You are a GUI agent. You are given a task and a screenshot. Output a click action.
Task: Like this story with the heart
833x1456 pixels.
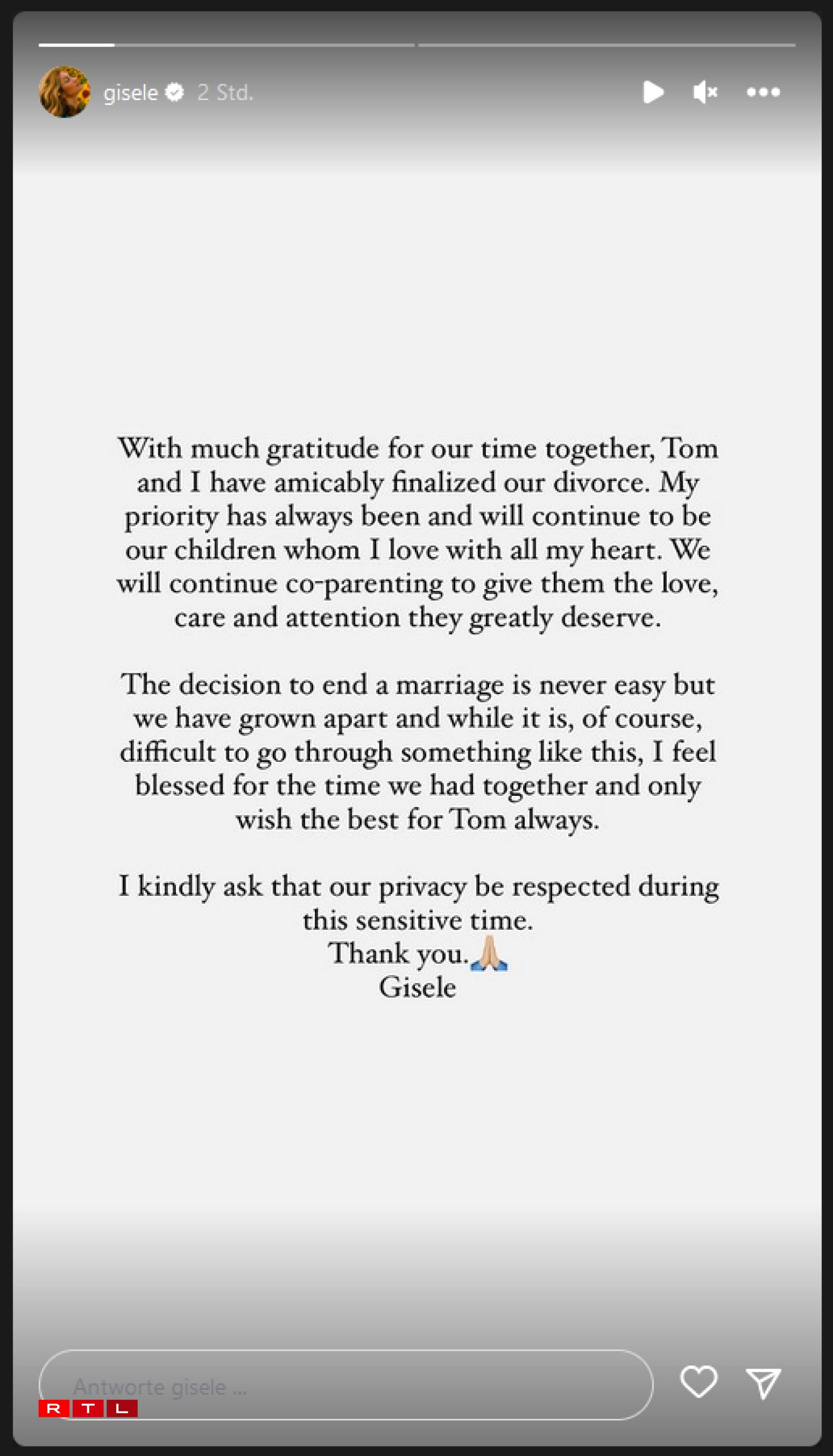coord(698,1382)
